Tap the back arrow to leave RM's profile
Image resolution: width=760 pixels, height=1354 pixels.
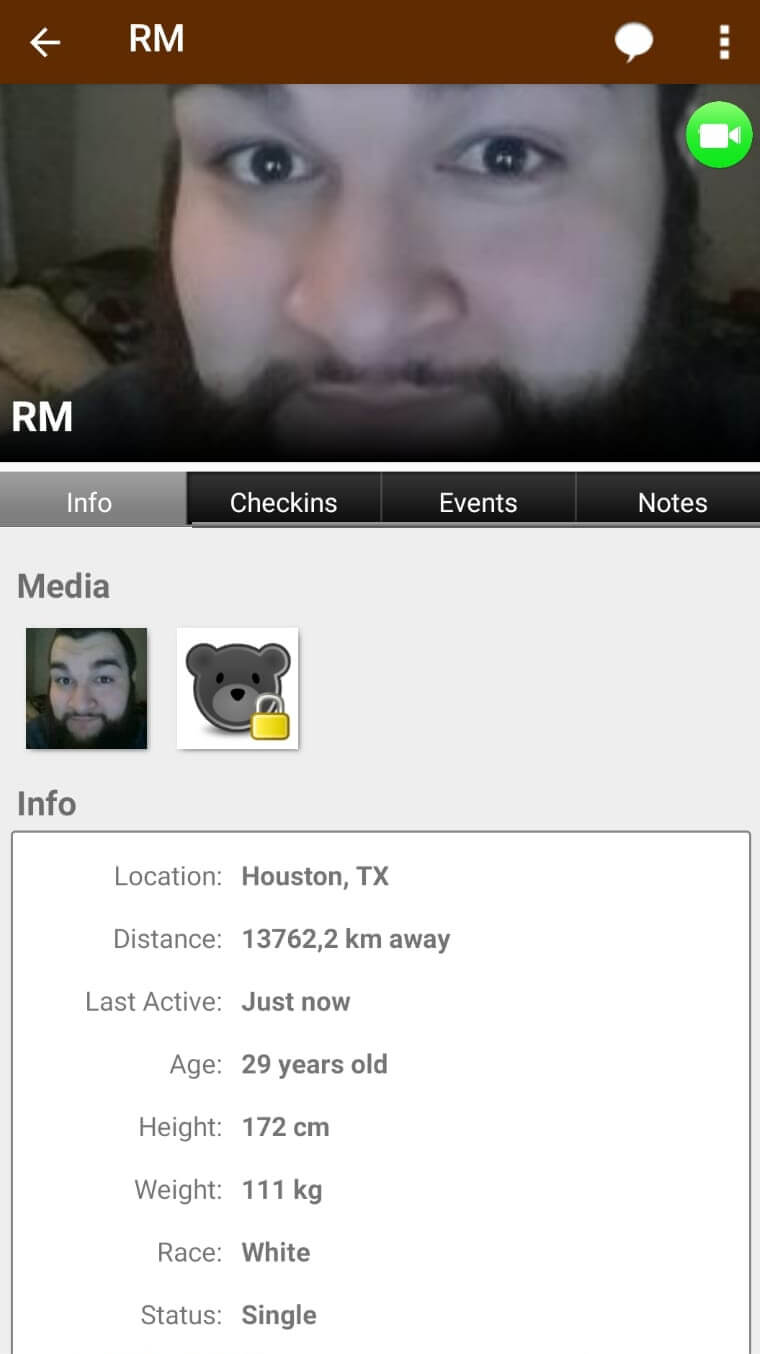(x=43, y=41)
